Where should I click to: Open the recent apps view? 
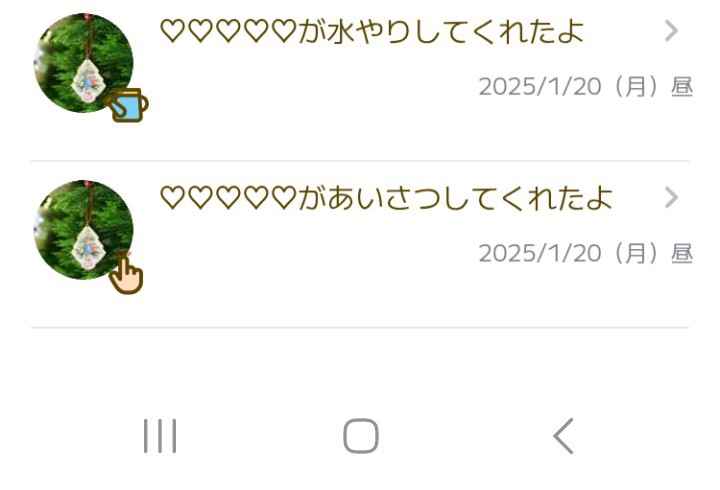(159, 436)
